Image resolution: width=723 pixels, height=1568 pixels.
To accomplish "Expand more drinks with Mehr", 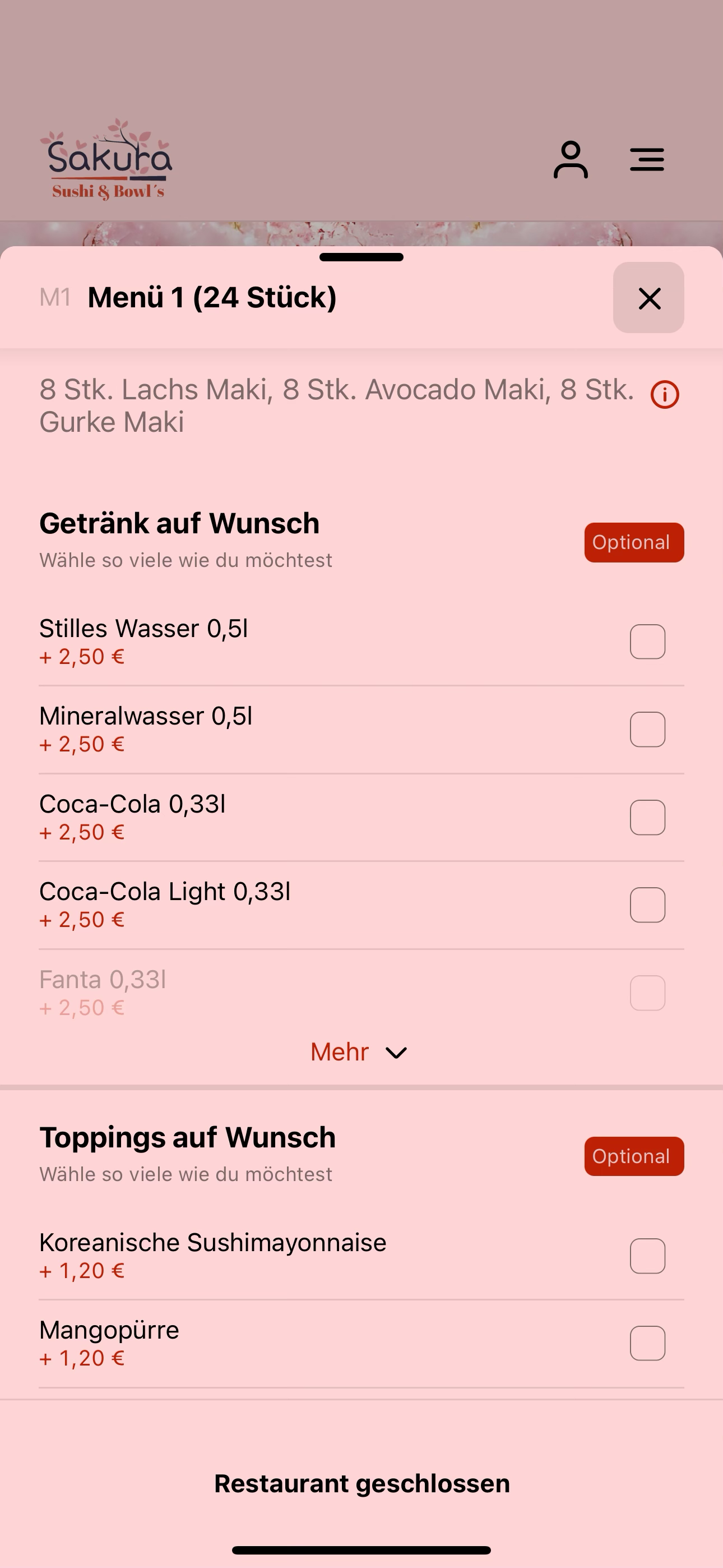I will [359, 1052].
